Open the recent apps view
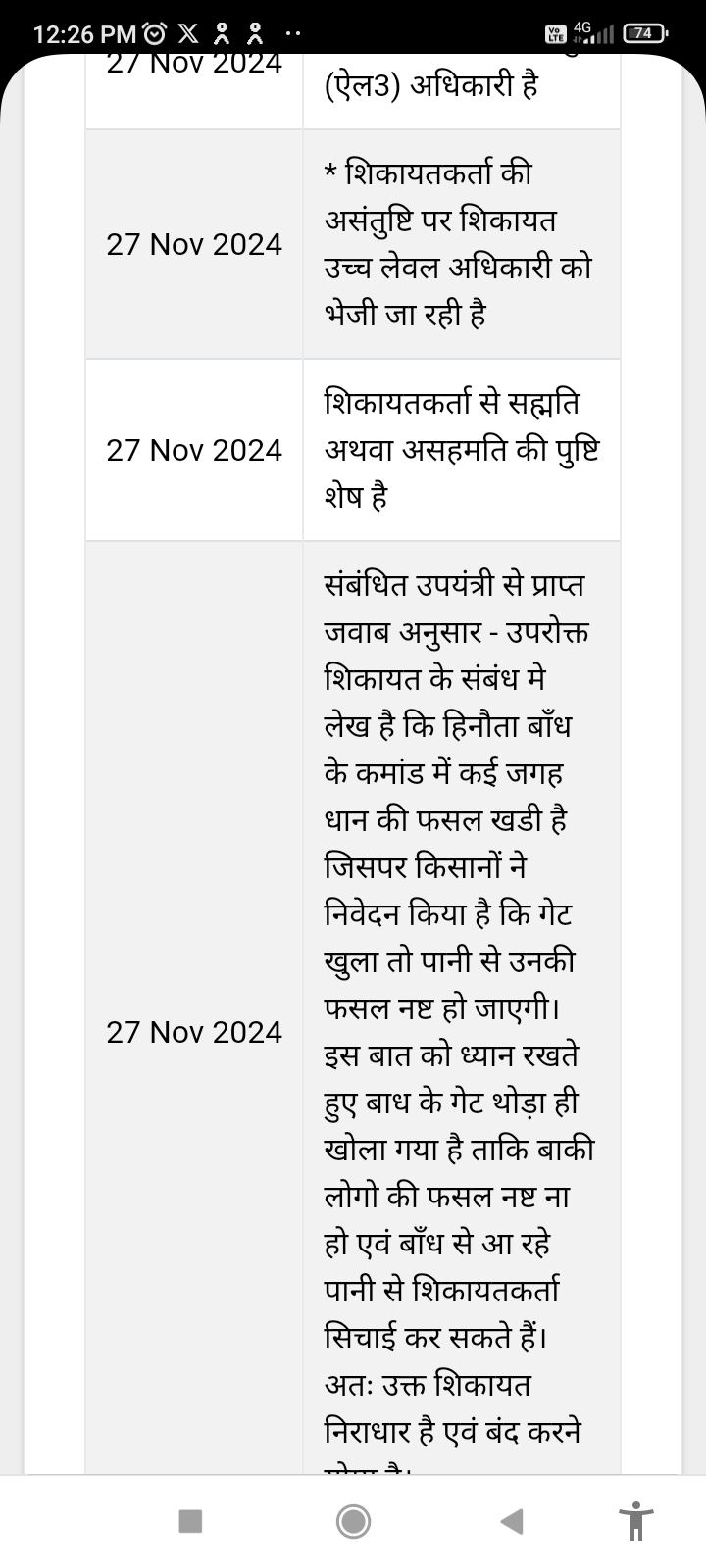 click(190, 1521)
